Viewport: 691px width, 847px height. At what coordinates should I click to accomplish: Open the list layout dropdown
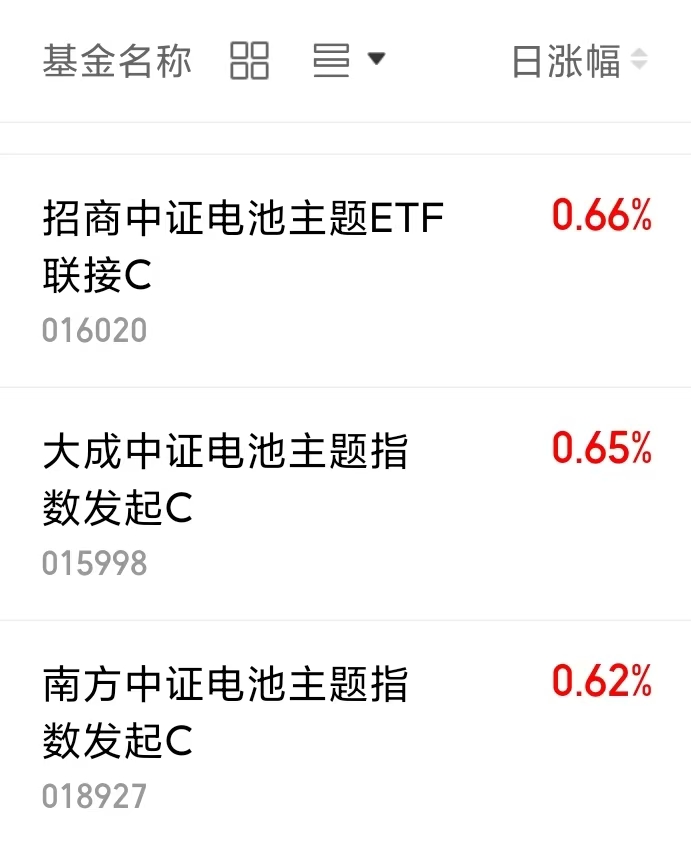(x=348, y=61)
